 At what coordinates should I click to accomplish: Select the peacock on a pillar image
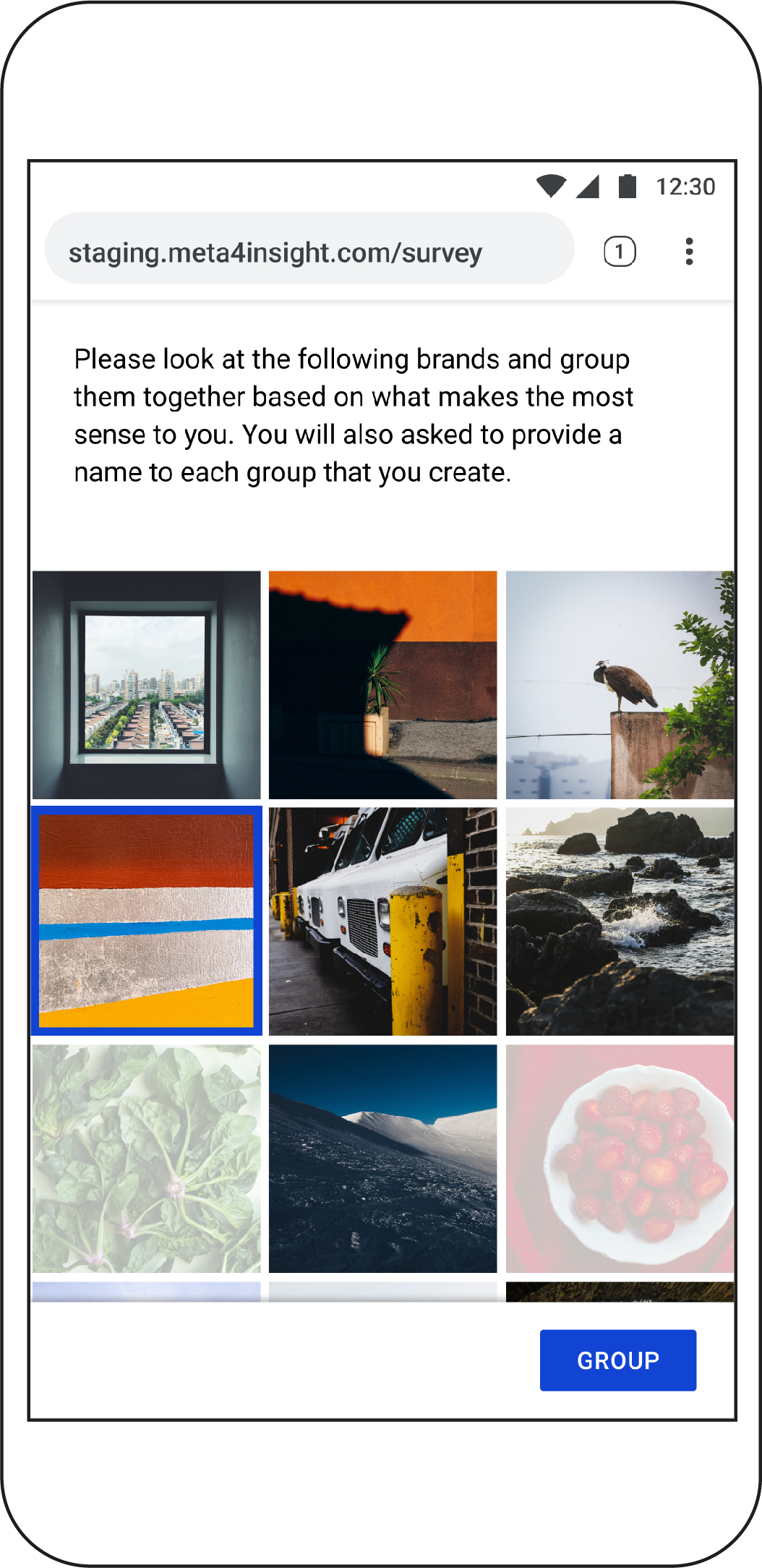(x=620, y=685)
